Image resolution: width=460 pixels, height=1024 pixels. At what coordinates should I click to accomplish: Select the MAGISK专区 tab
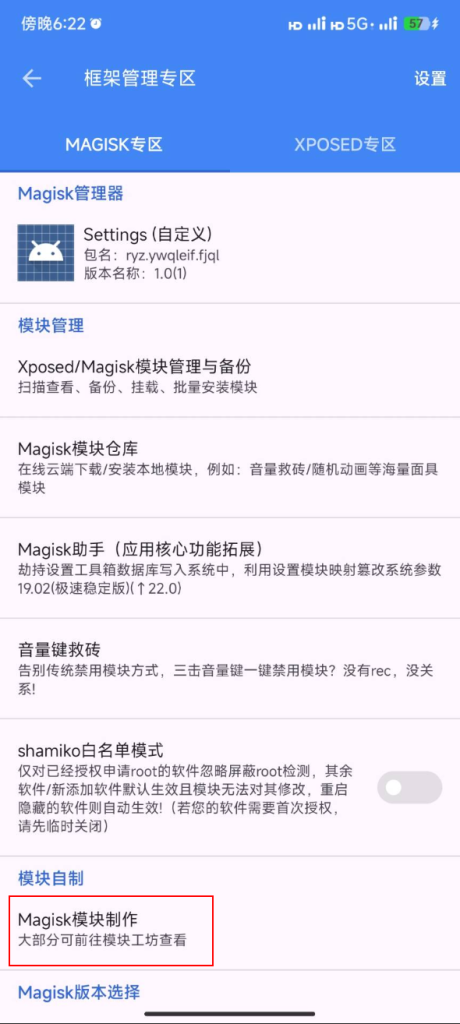coord(114,144)
